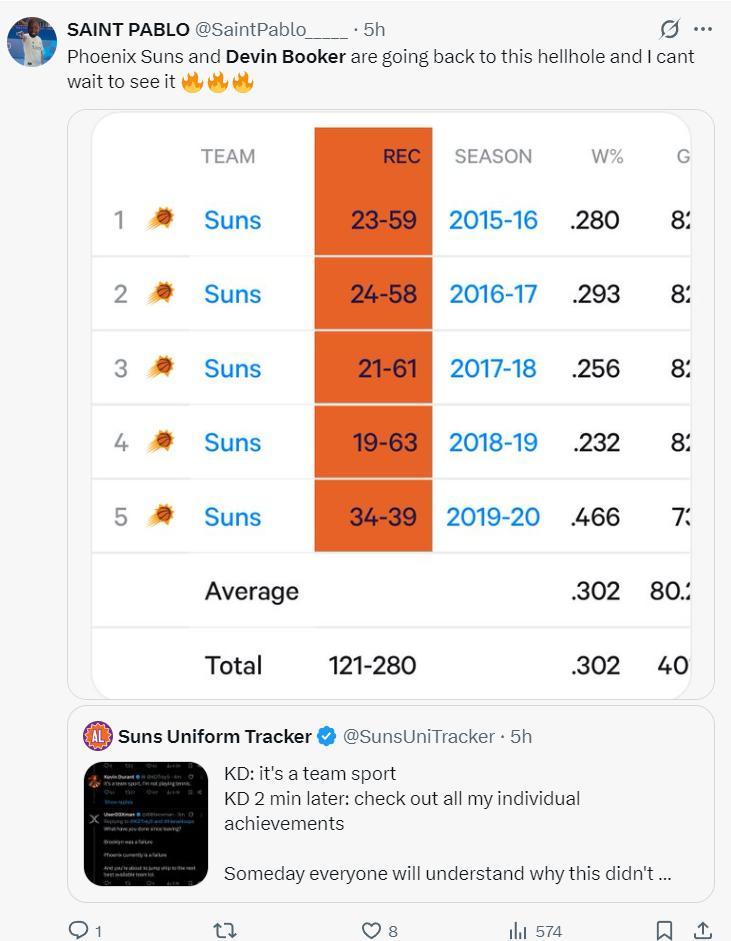Open the @SaintPablo____ username link
This screenshot has width=731, height=941.
271,29
